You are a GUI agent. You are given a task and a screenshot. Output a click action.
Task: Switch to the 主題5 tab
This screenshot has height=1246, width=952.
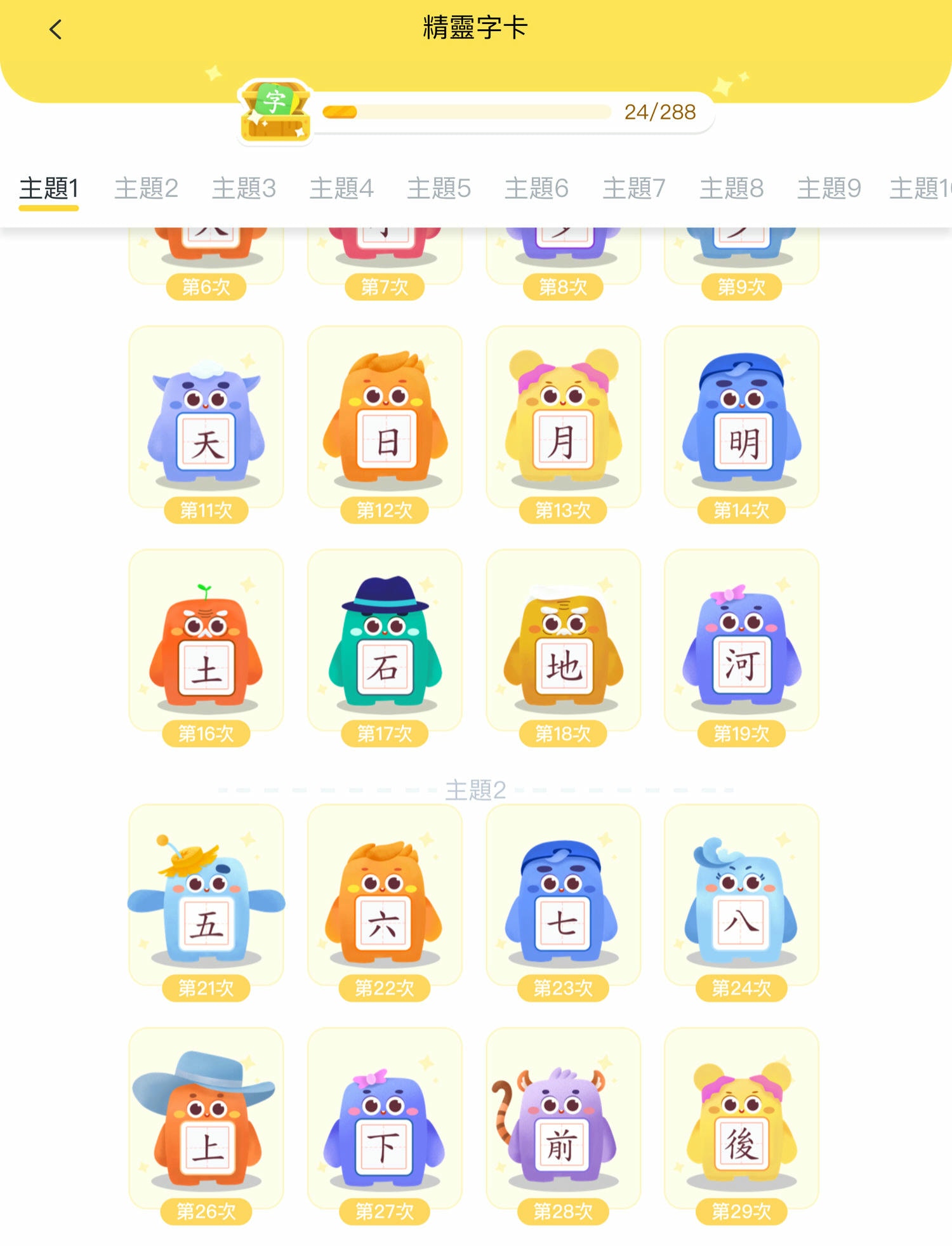(x=440, y=188)
